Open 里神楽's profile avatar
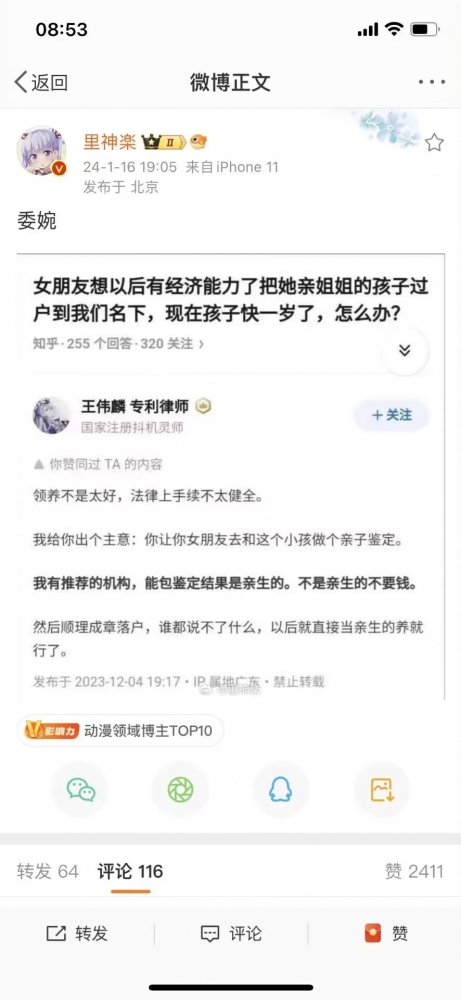Screen dimensions: 461x1000 click(41, 151)
